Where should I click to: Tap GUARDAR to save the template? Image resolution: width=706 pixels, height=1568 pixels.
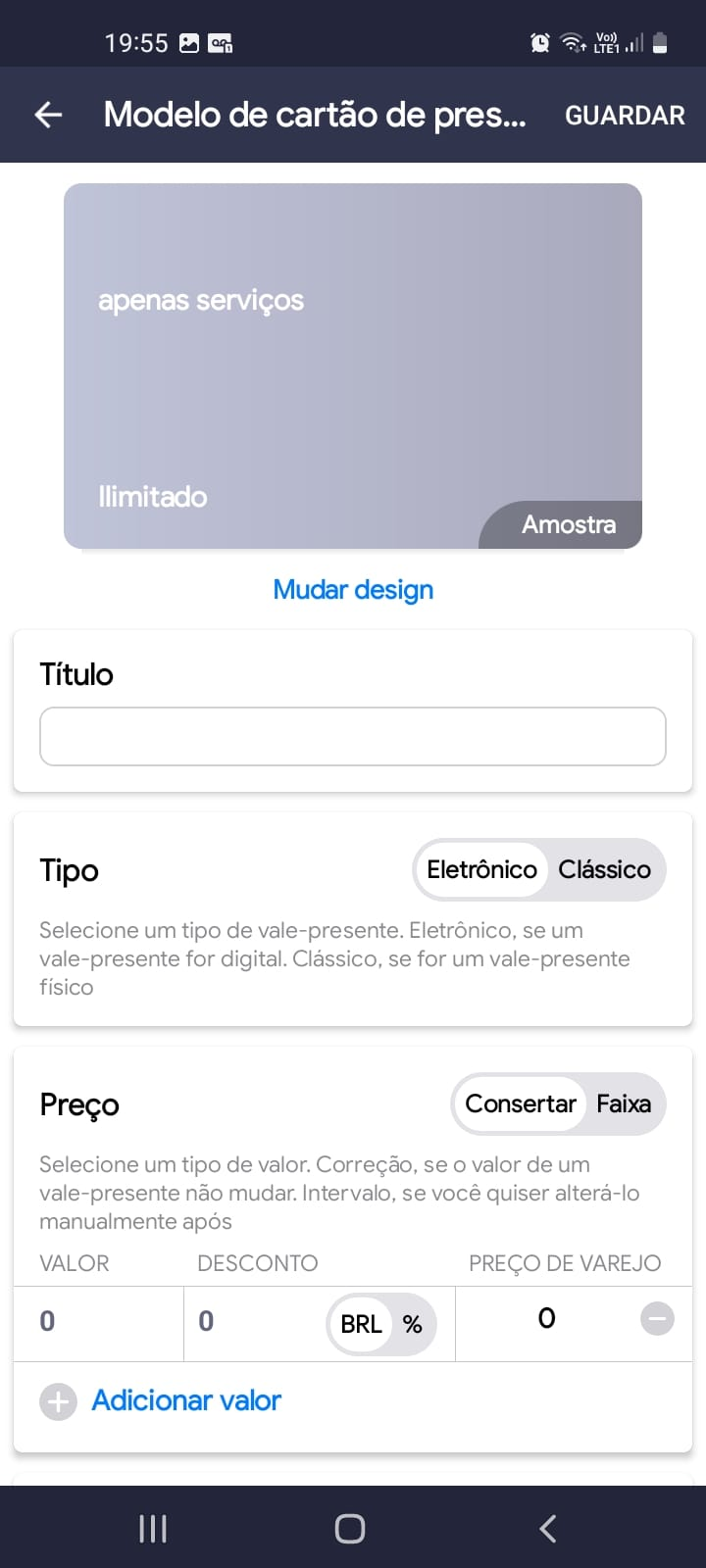(x=625, y=116)
